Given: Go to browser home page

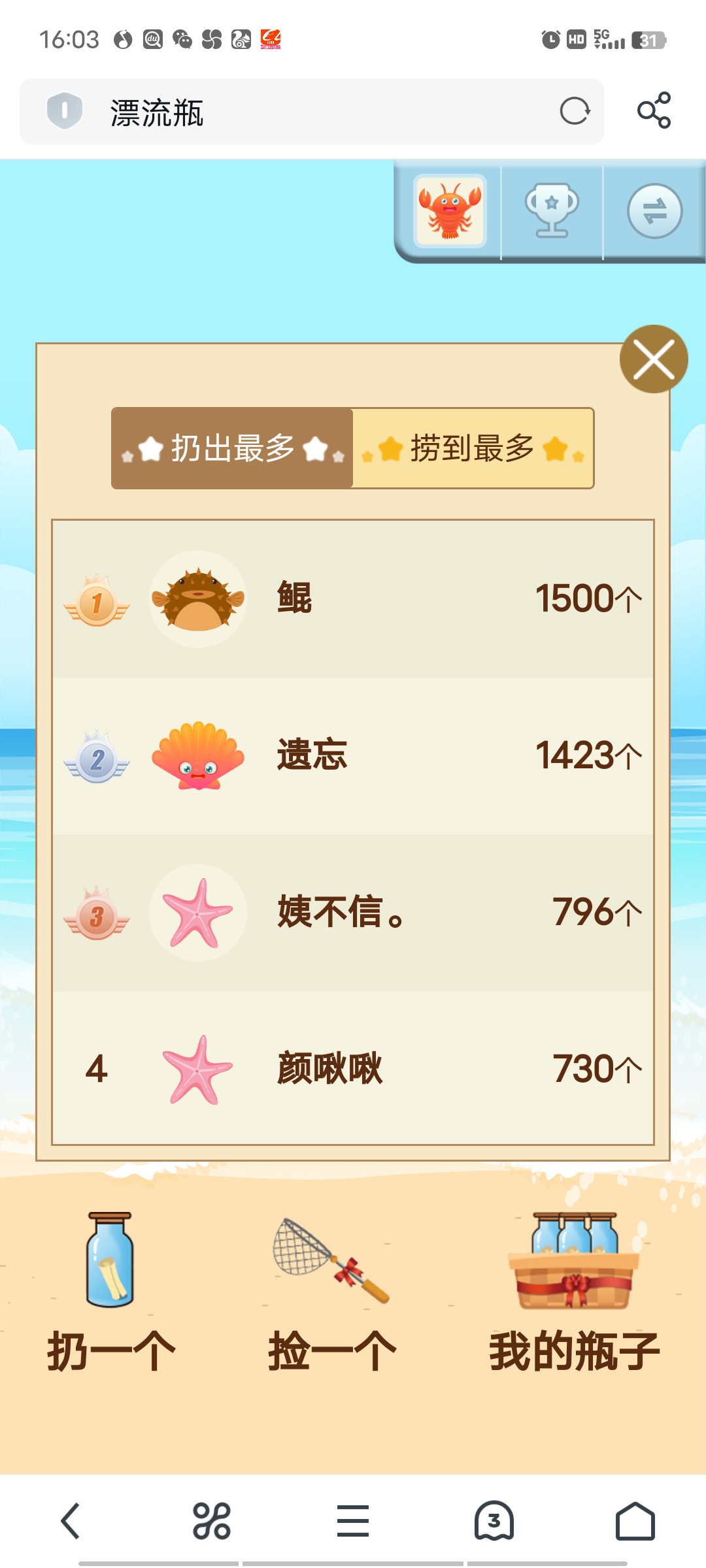Looking at the screenshot, I should [x=635, y=1521].
